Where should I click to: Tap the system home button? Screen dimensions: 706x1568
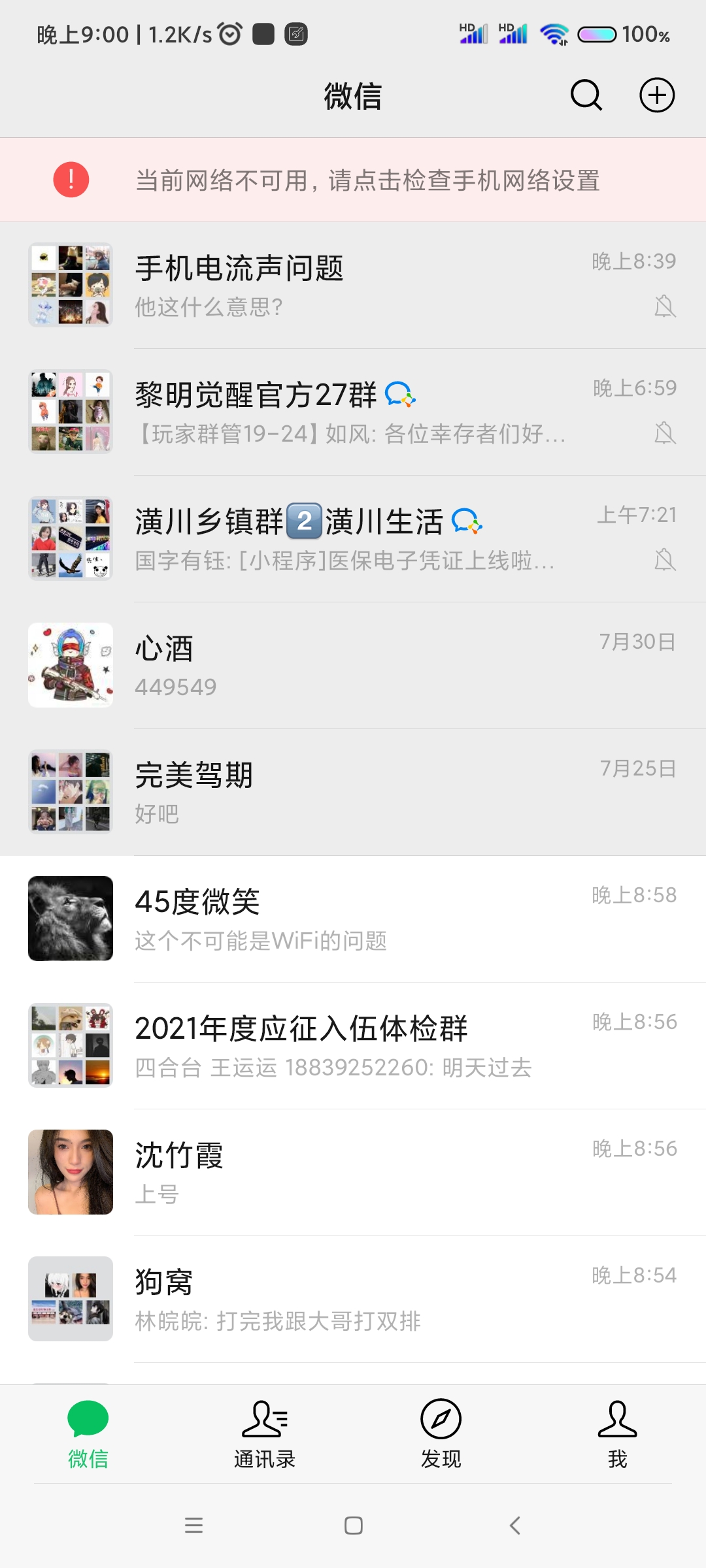click(353, 1526)
